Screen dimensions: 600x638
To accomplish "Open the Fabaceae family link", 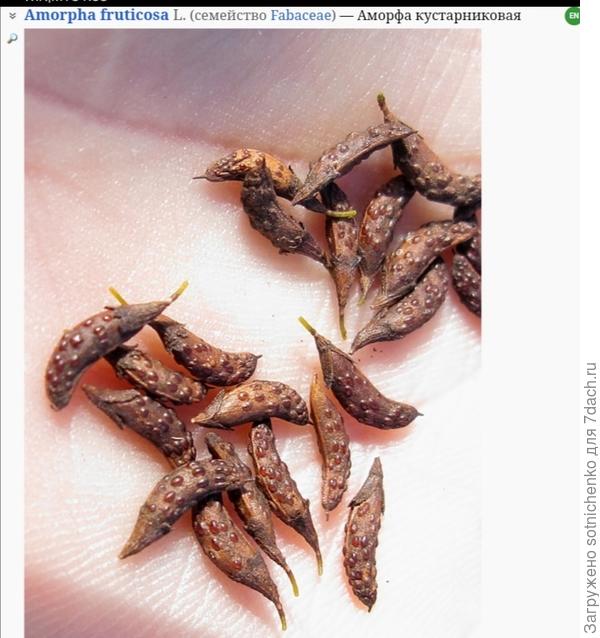I will pyautogui.click(x=300, y=16).
